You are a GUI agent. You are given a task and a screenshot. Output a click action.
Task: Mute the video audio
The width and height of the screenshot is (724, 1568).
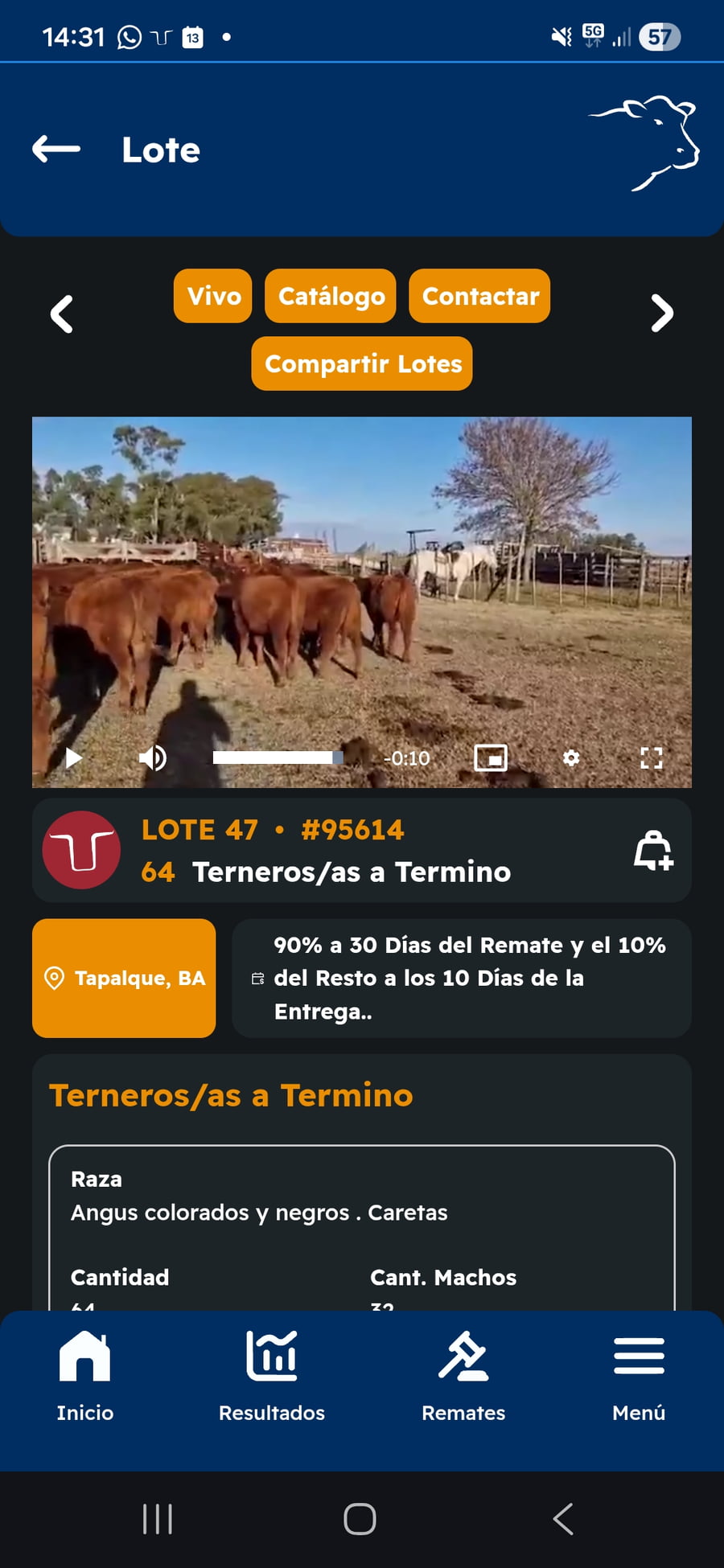pos(153,757)
